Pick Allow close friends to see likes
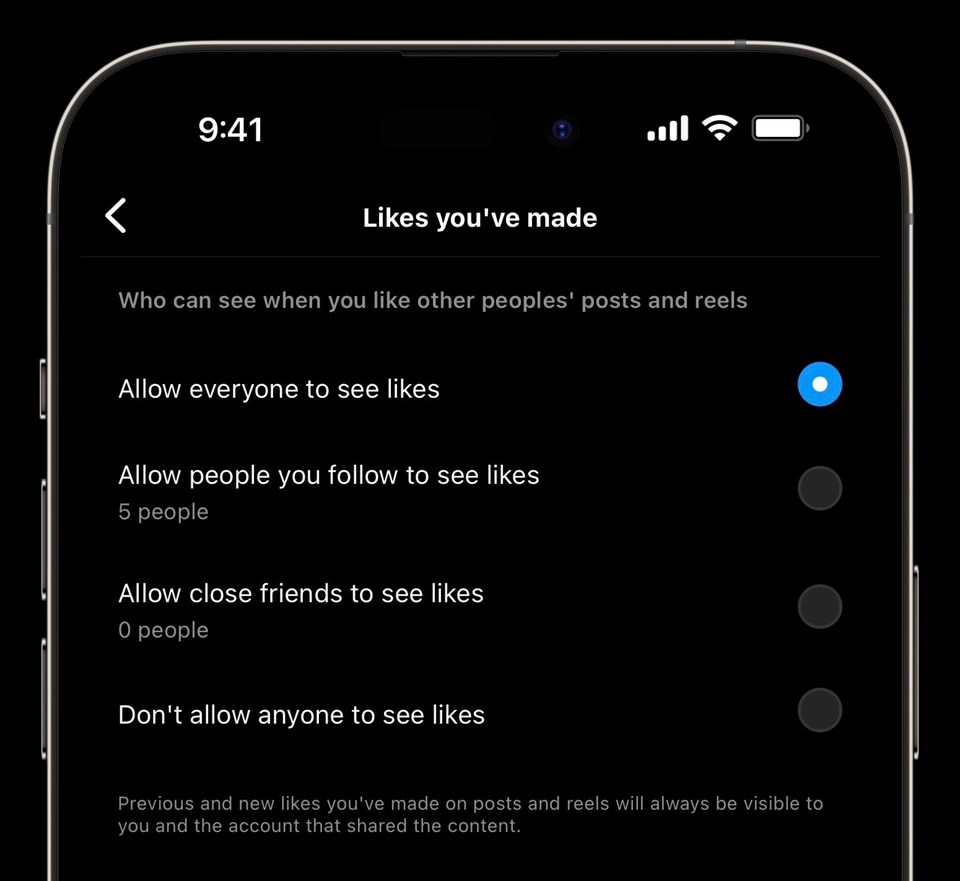 (819, 607)
